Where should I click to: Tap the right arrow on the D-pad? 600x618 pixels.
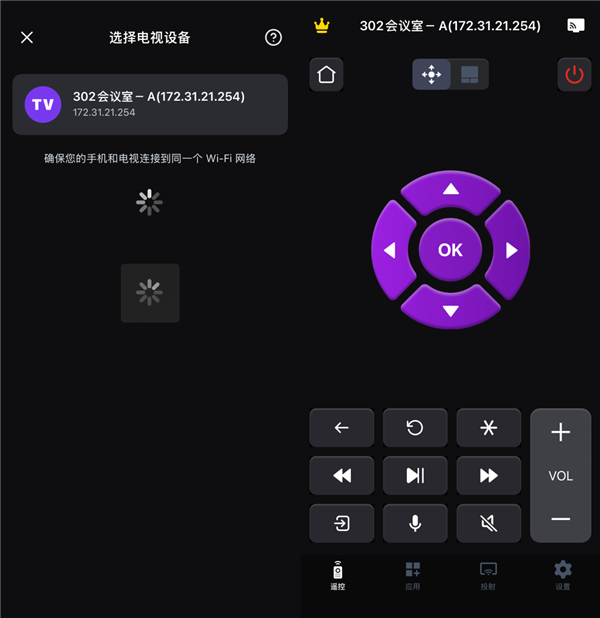tap(512, 250)
